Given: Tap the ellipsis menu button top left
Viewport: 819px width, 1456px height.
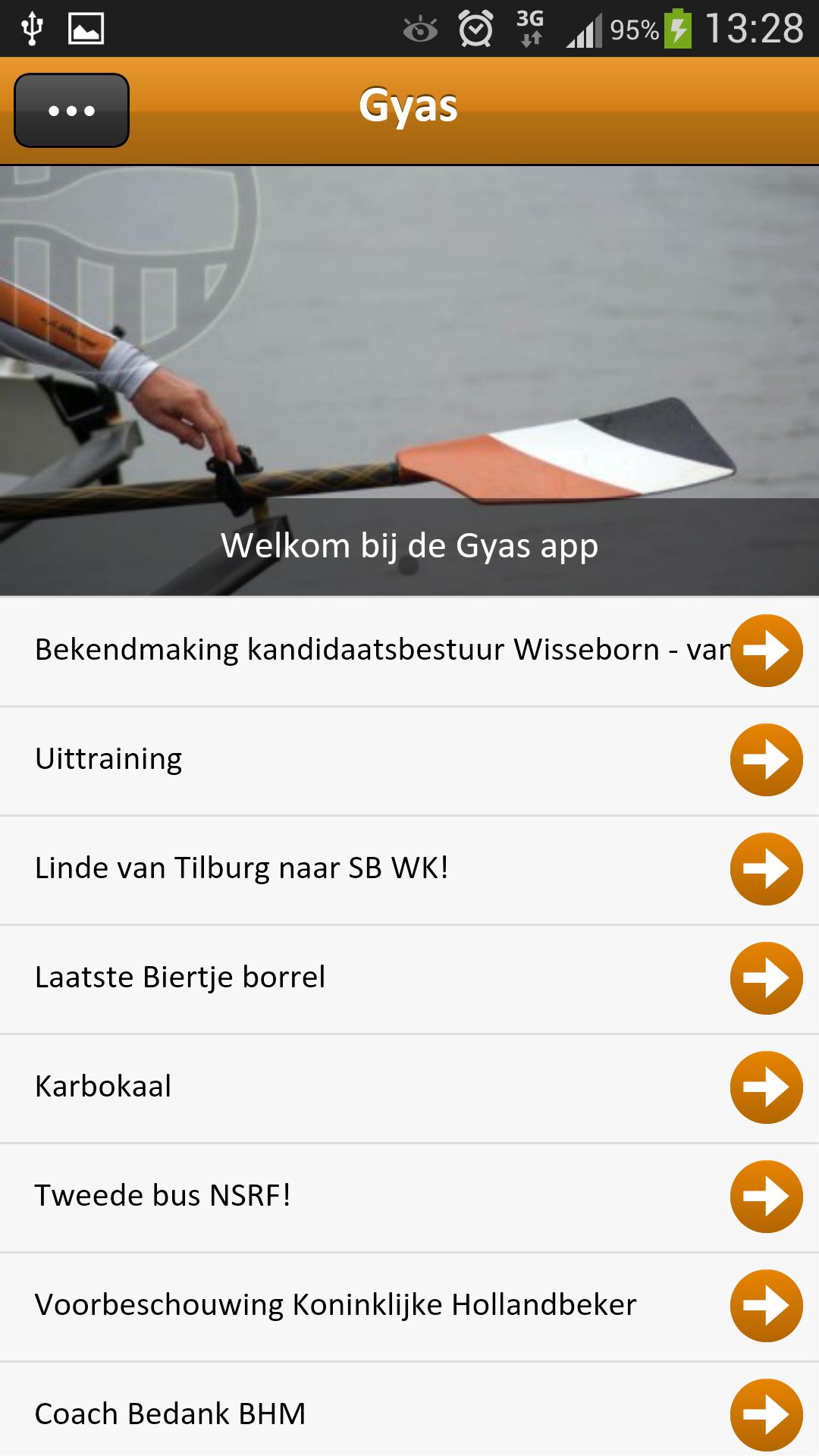Looking at the screenshot, I should (x=71, y=111).
